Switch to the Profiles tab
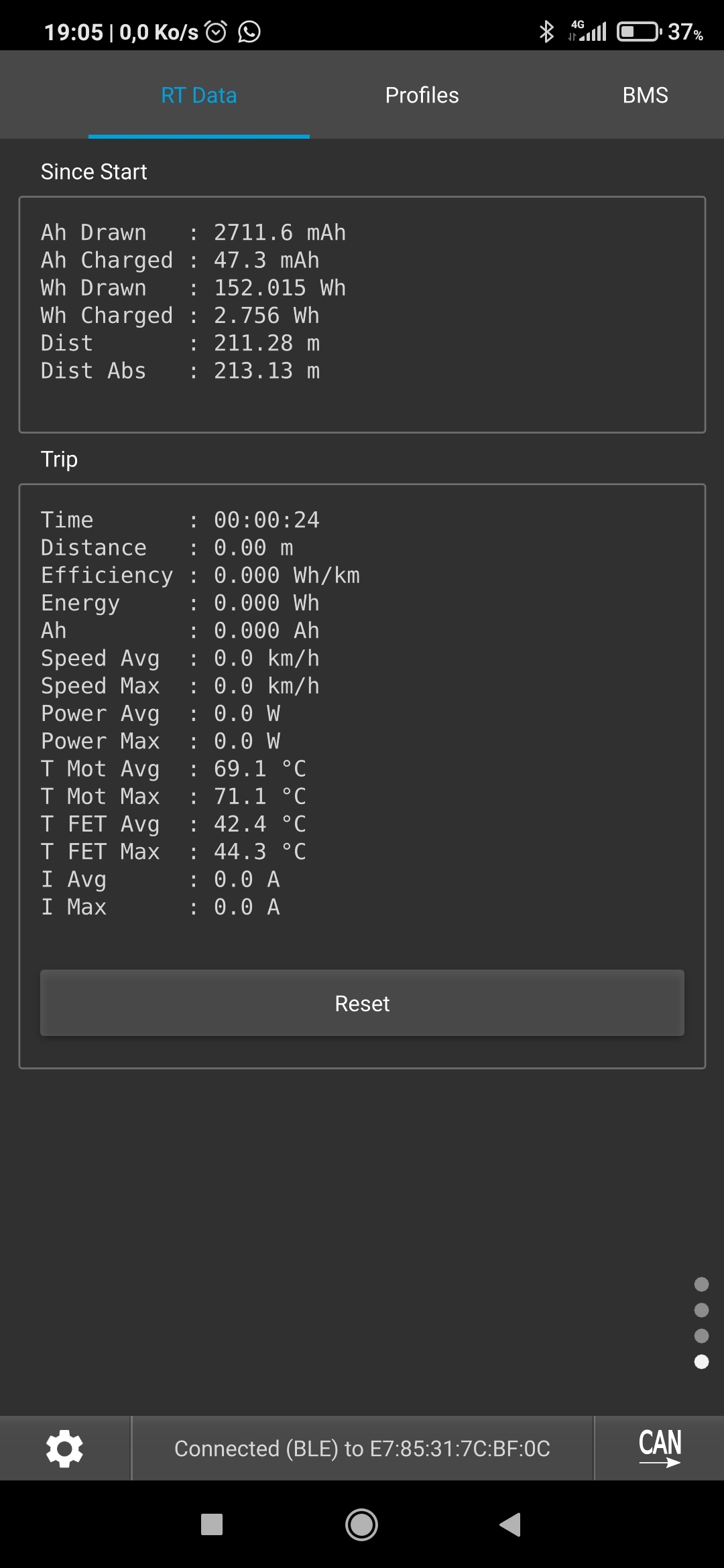The height and width of the screenshot is (1568, 724). click(x=422, y=95)
